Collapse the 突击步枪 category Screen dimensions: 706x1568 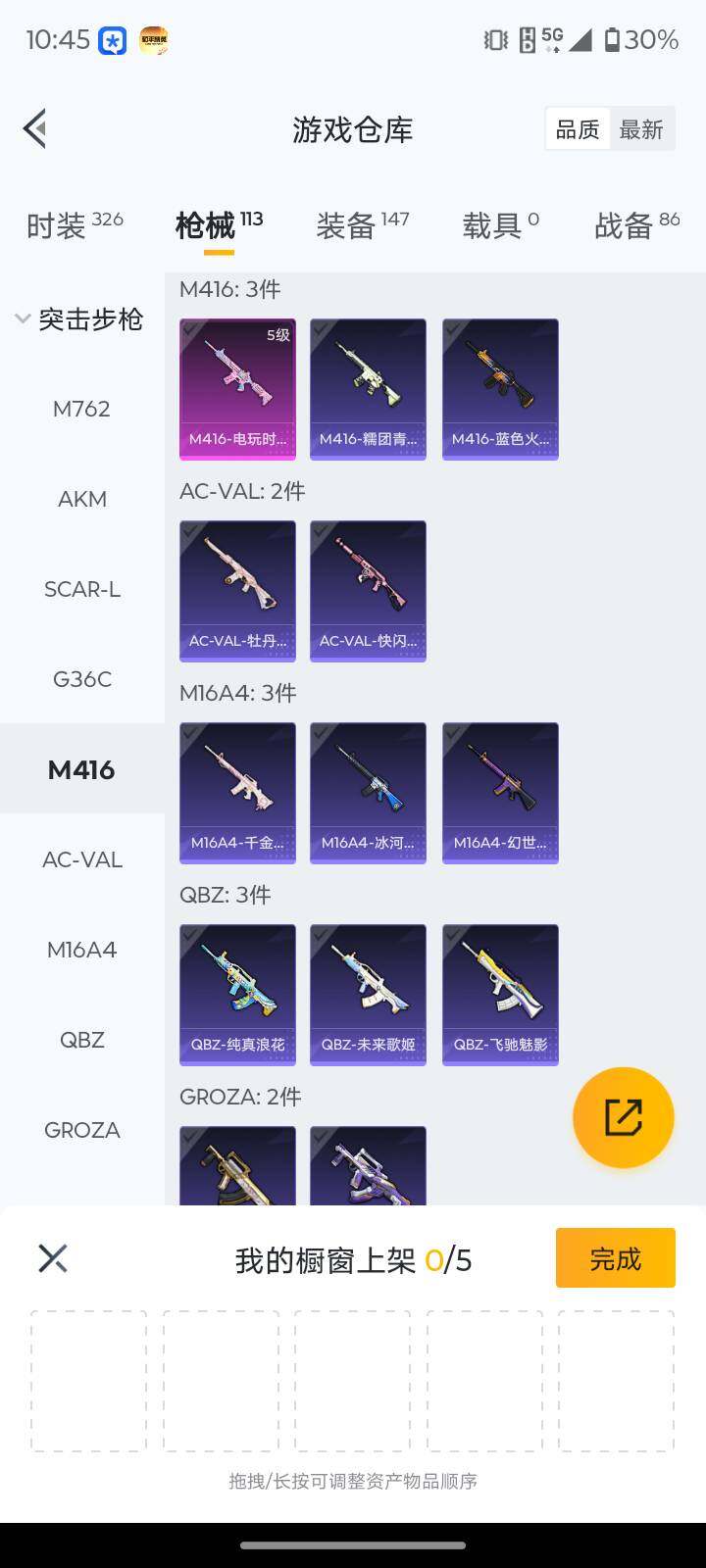(80, 319)
